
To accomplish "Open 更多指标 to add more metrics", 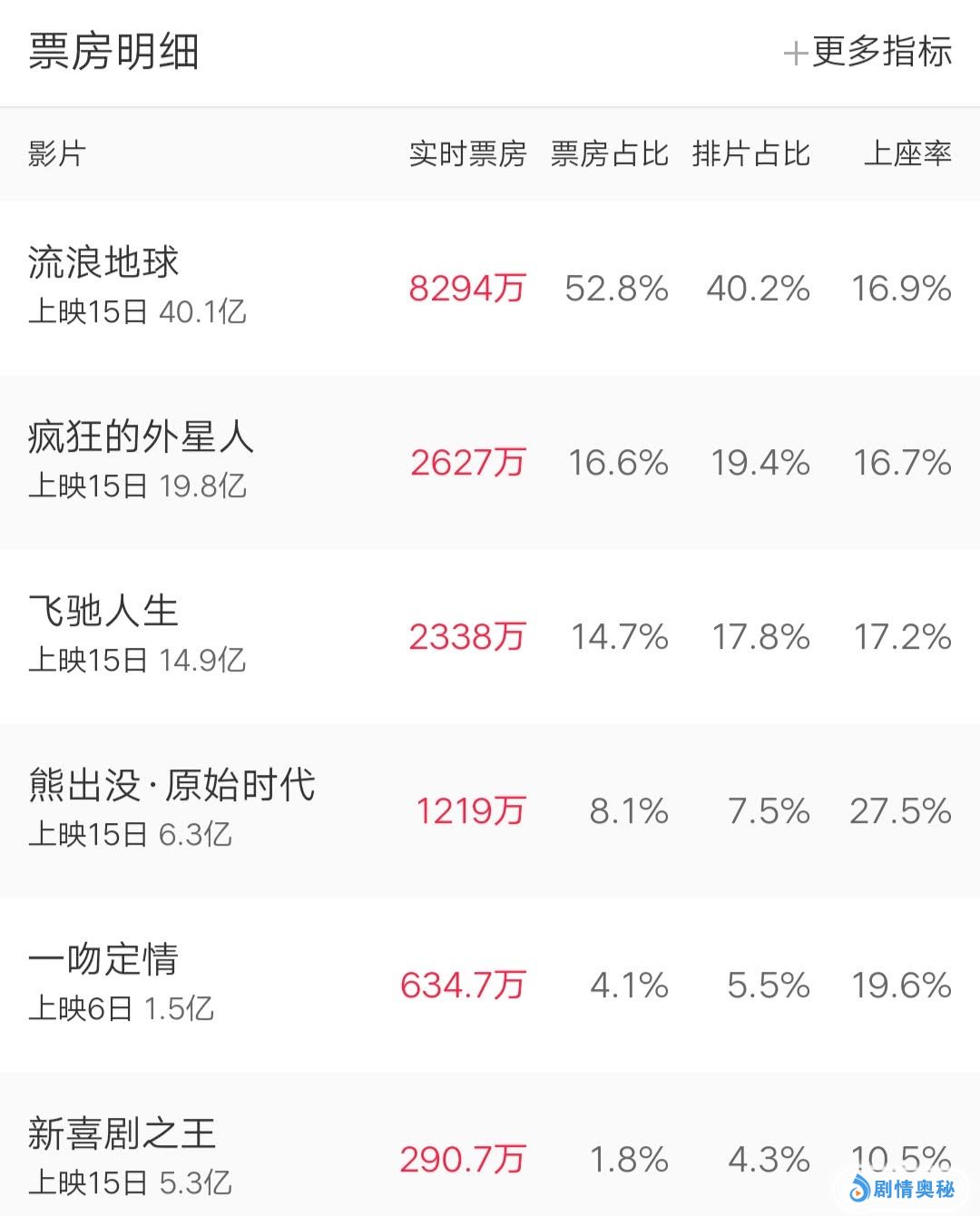I will pos(868,52).
